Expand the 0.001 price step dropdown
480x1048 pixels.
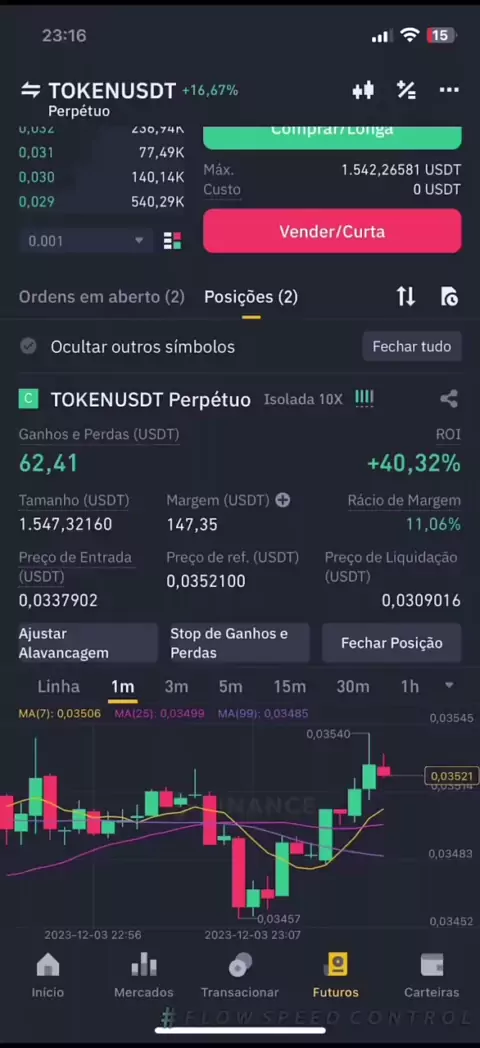pos(86,241)
